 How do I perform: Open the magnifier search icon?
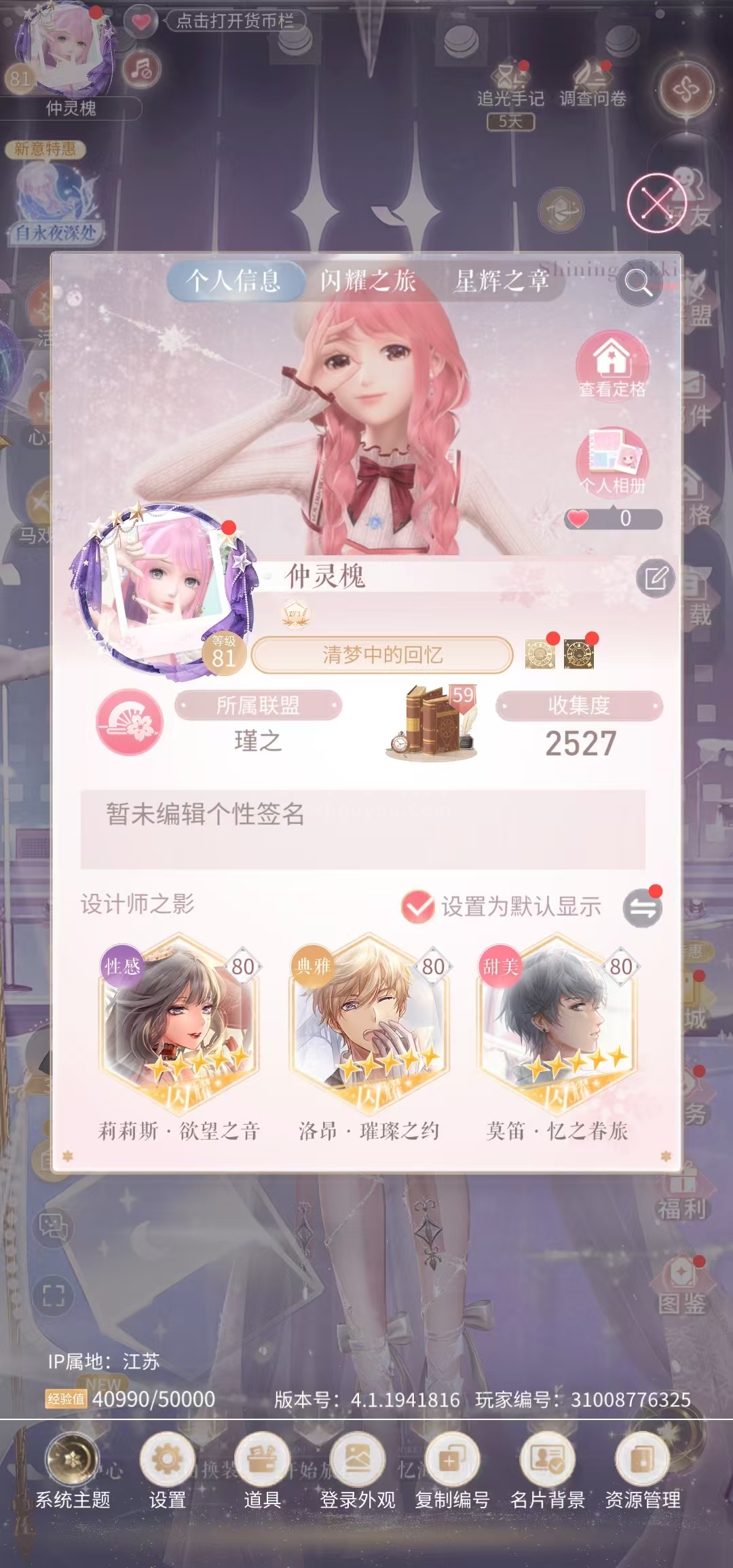639,282
